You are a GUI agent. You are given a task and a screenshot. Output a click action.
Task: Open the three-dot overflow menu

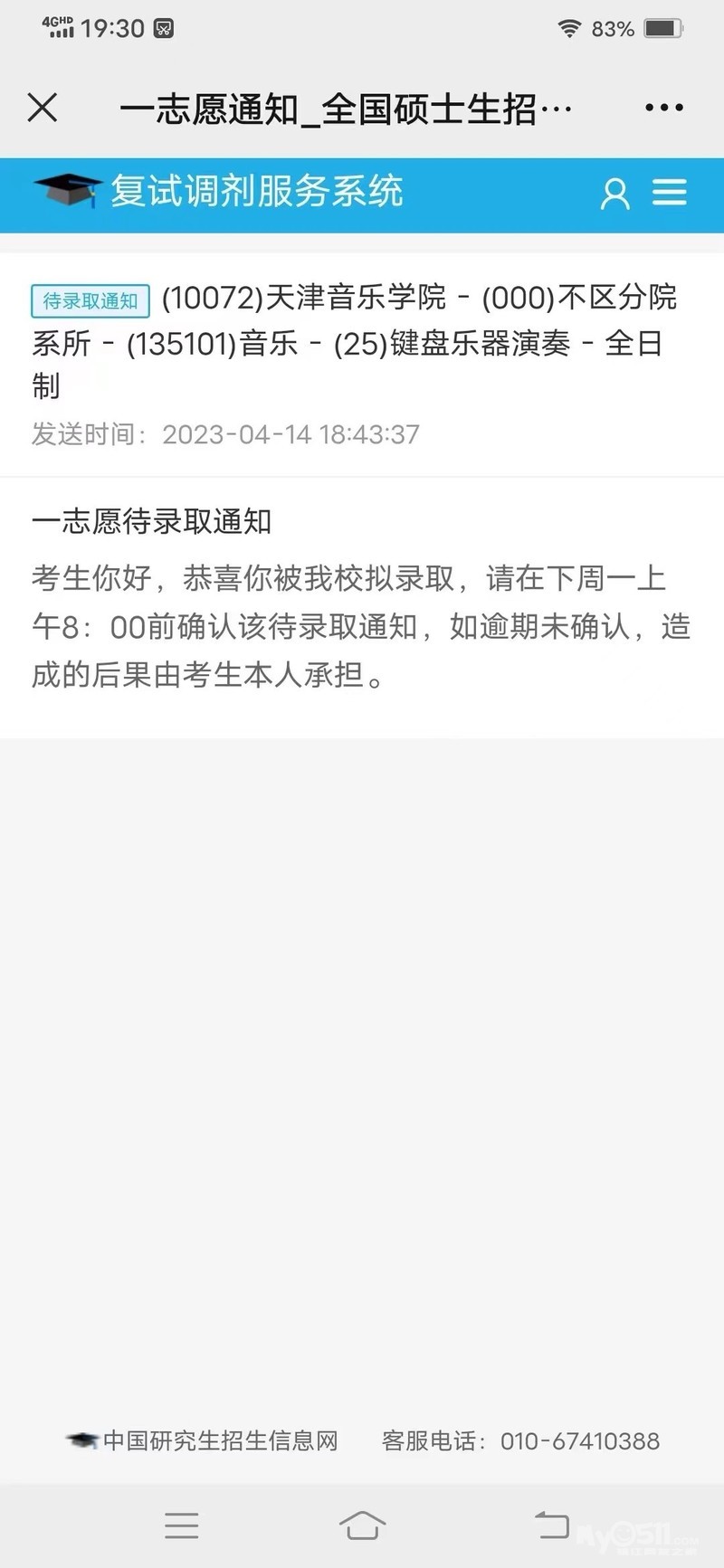(x=663, y=108)
